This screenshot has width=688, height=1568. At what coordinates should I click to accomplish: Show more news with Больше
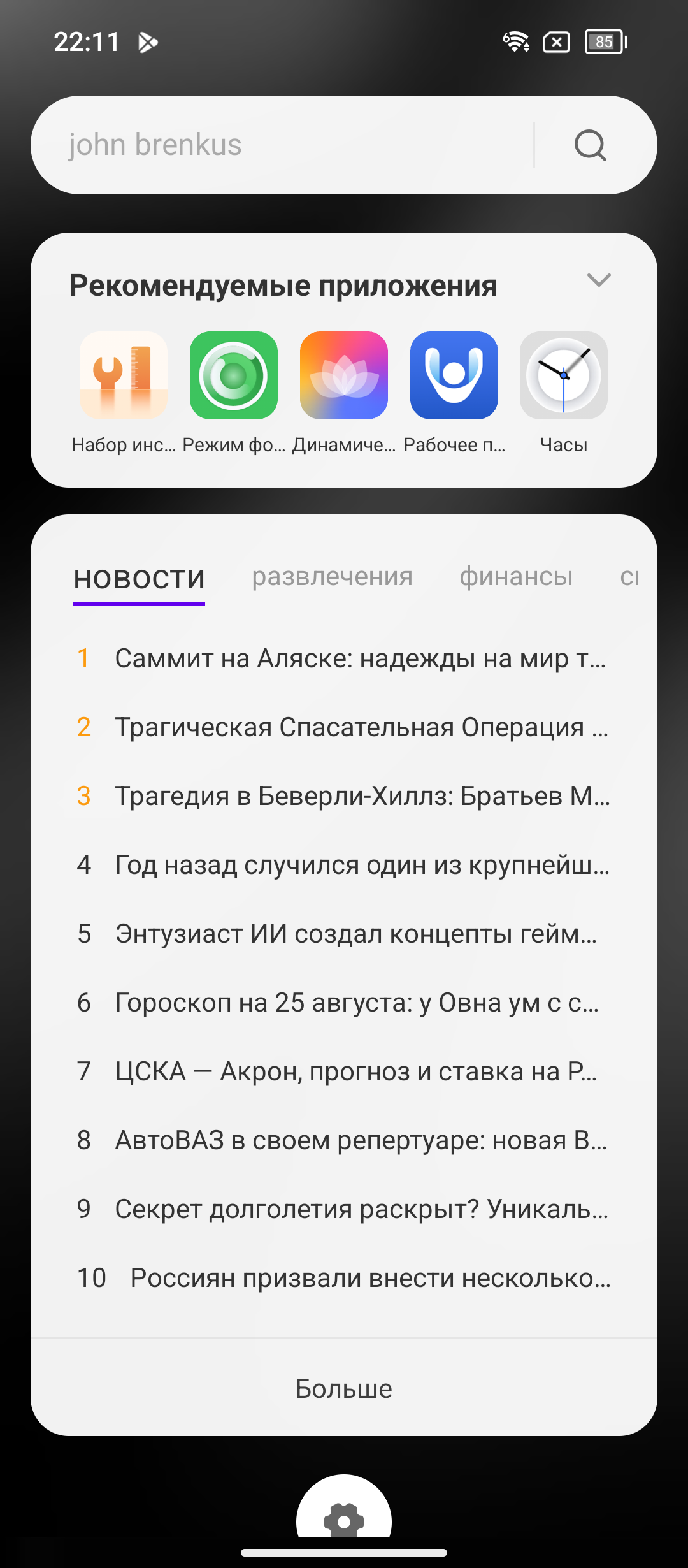pyautogui.click(x=344, y=1388)
